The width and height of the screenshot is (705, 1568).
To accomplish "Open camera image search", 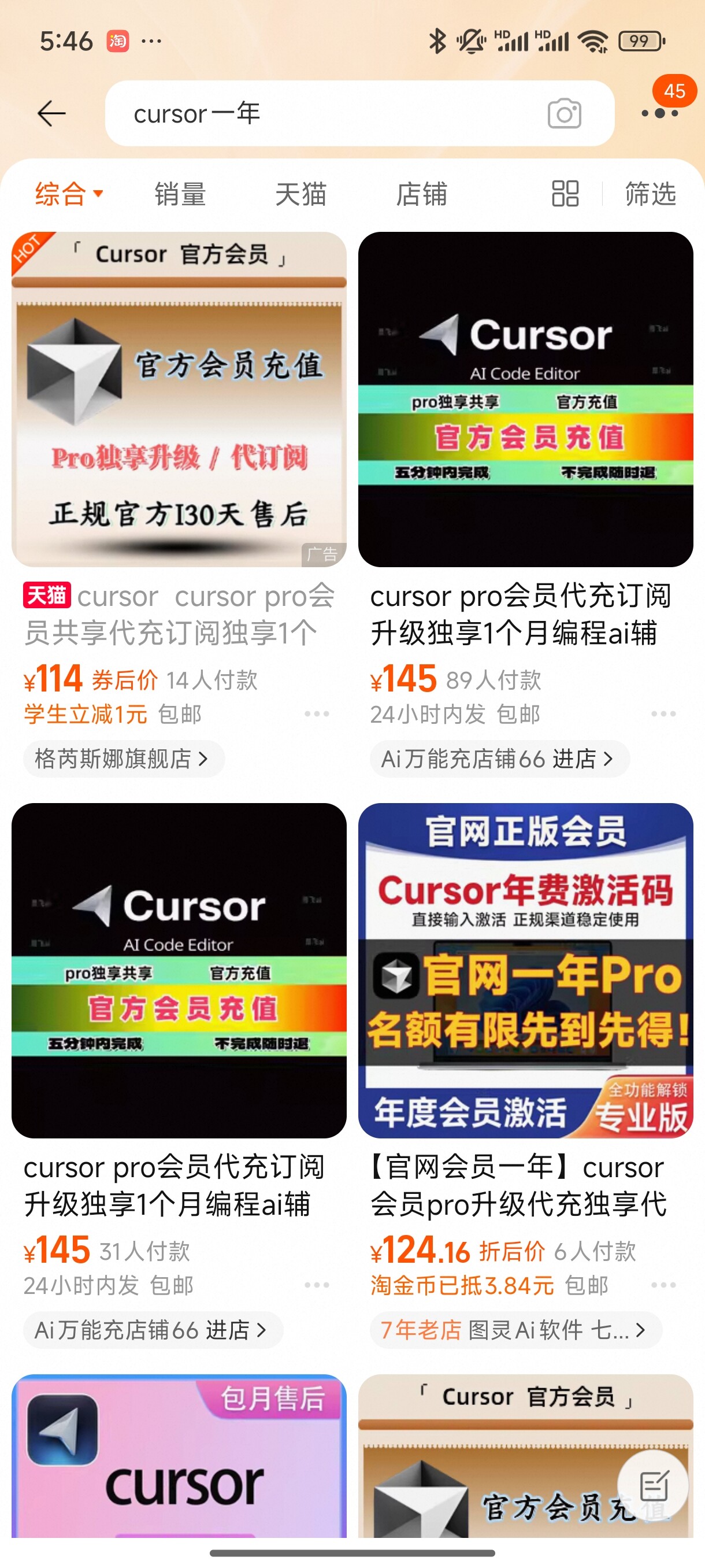I will 564,113.
